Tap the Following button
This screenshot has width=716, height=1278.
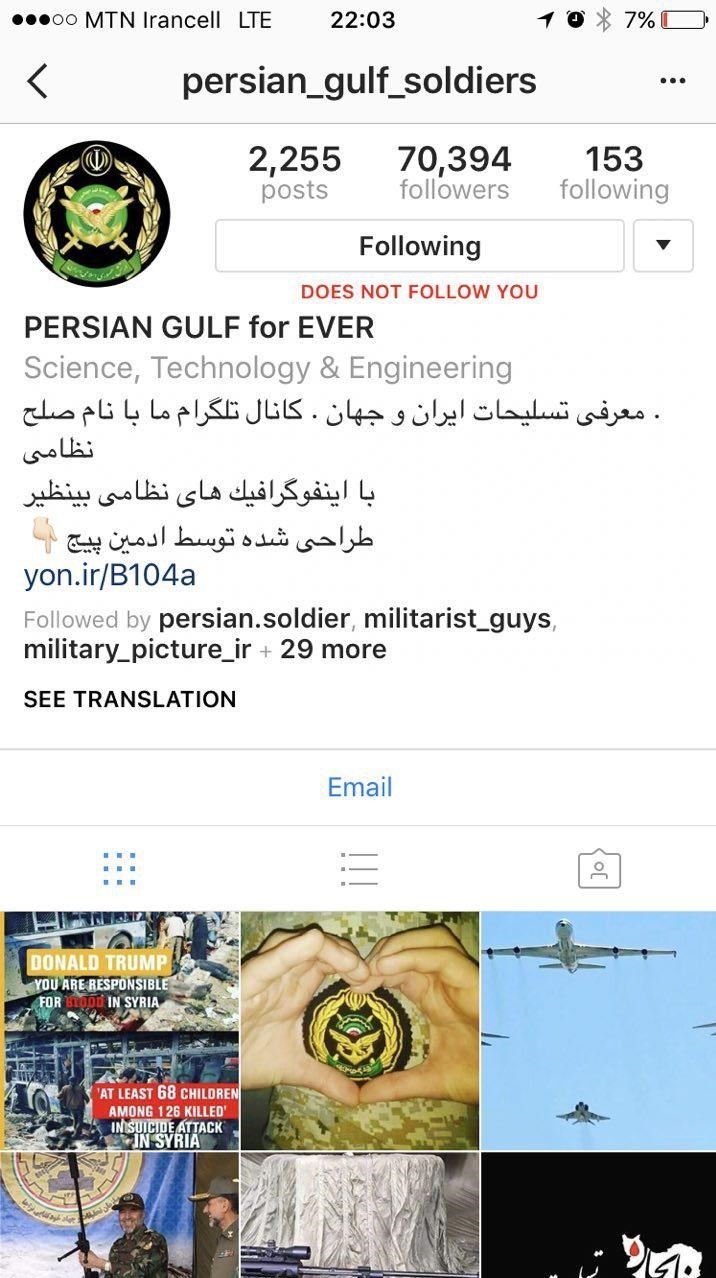tap(419, 246)
